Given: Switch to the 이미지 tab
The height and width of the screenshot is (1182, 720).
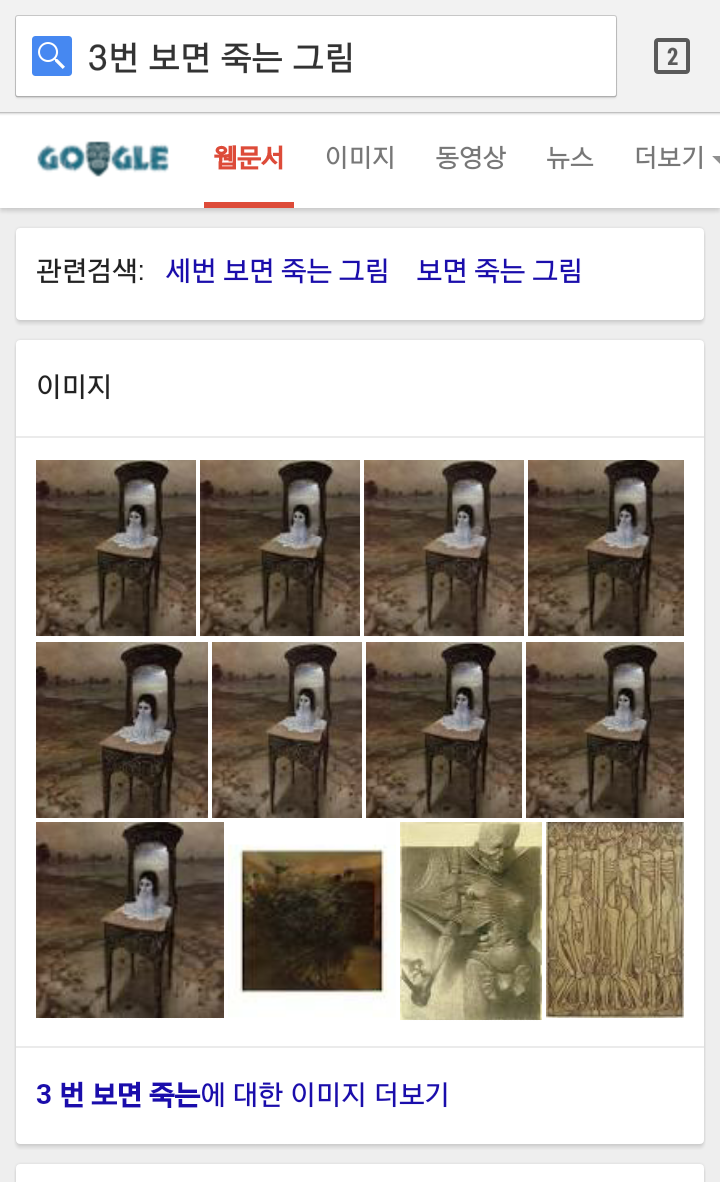Looking at the screenshot, I should (x=360, y=158).
